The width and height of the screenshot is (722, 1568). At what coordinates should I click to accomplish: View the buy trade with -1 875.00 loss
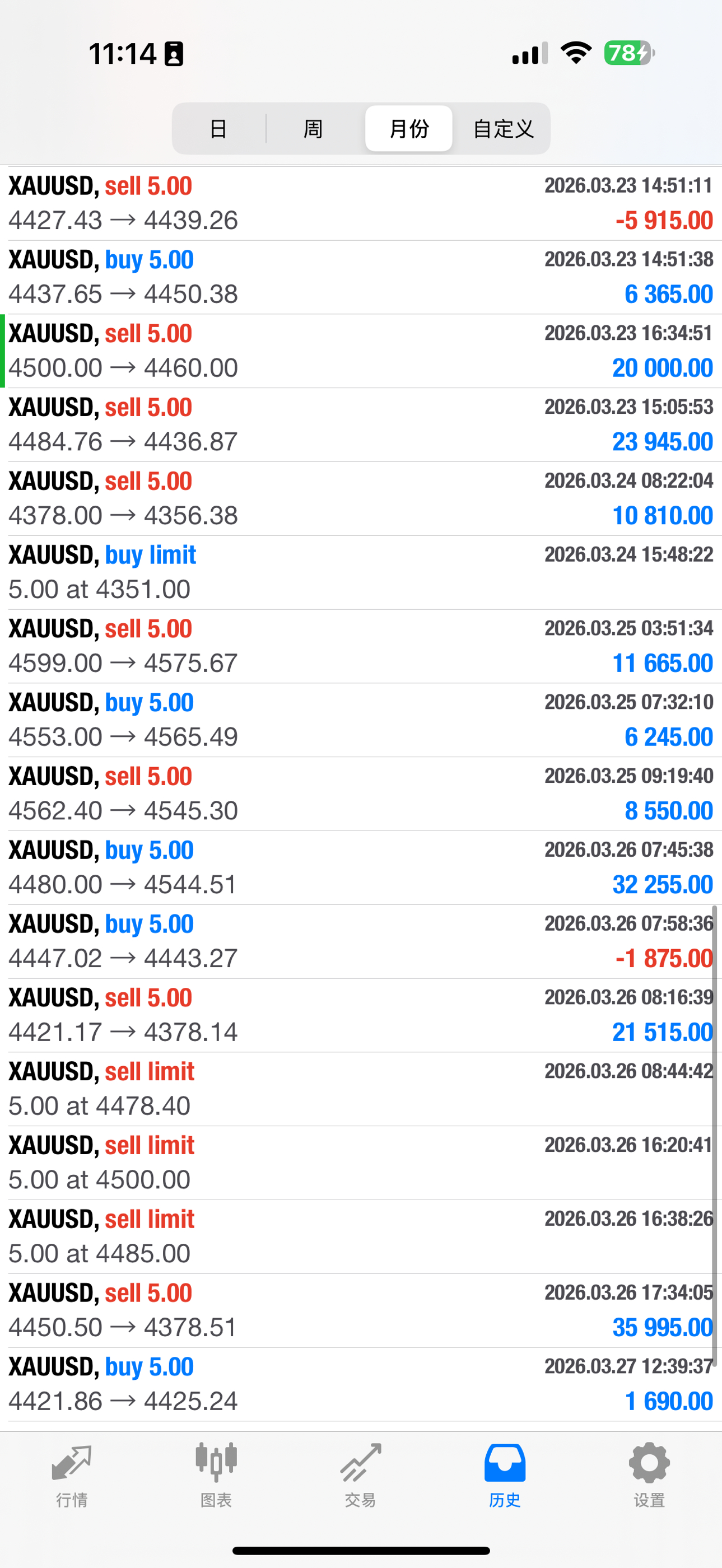(x=360, y=941)
